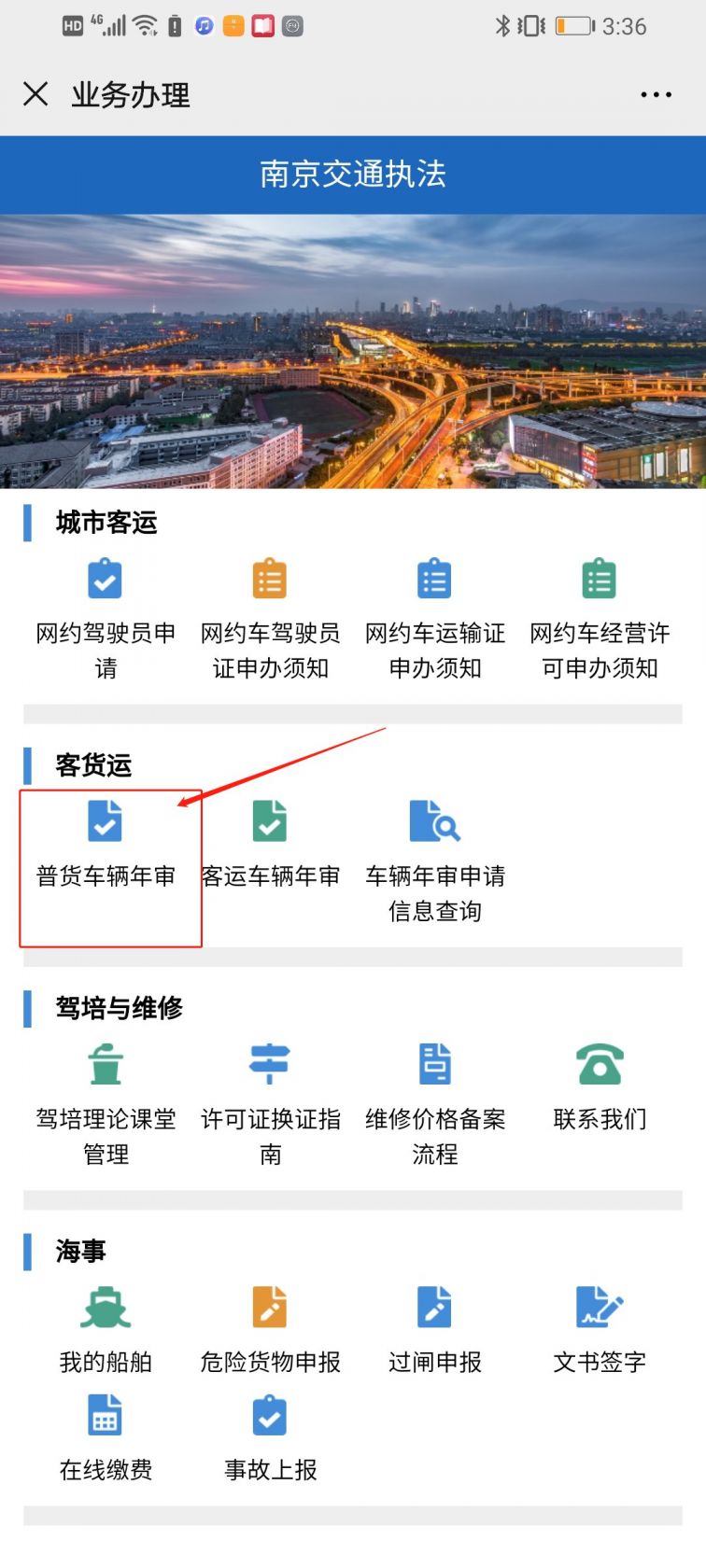Select the 危险货物申报 icon
The height and width of the screenshot is (1568, 706).
tap(269, 1309)
